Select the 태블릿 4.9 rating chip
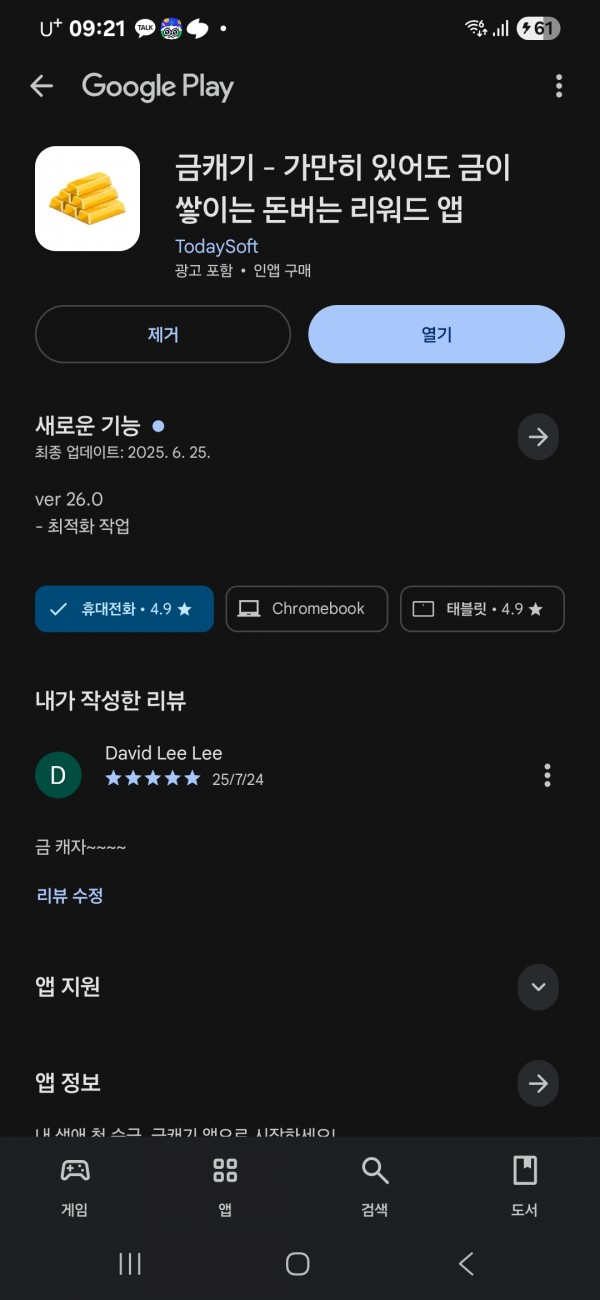Viewport: 600px width, 1300px height. (x=482, y=609)
